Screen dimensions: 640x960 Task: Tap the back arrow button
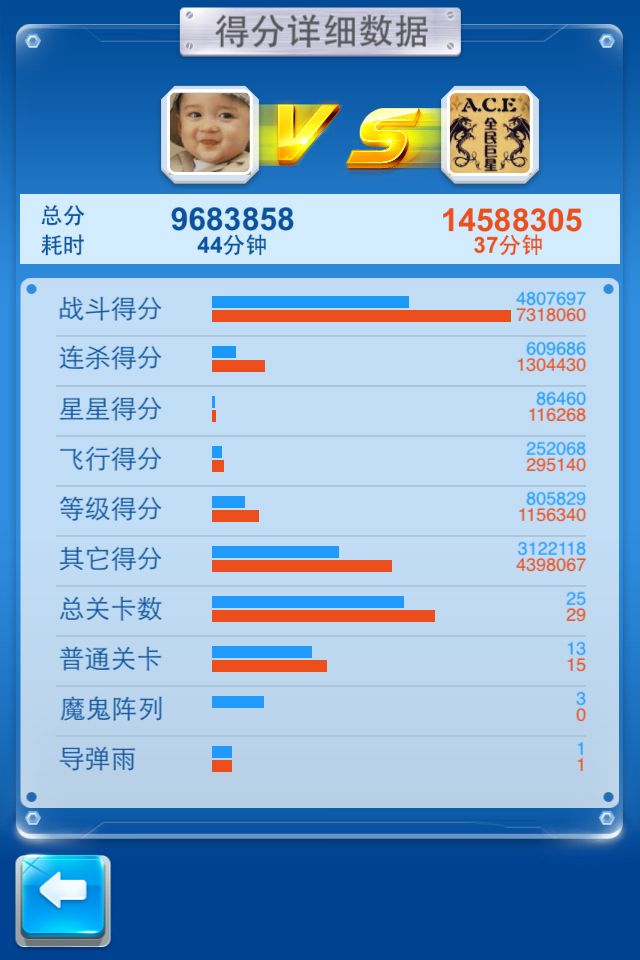[x=63, y=900]
